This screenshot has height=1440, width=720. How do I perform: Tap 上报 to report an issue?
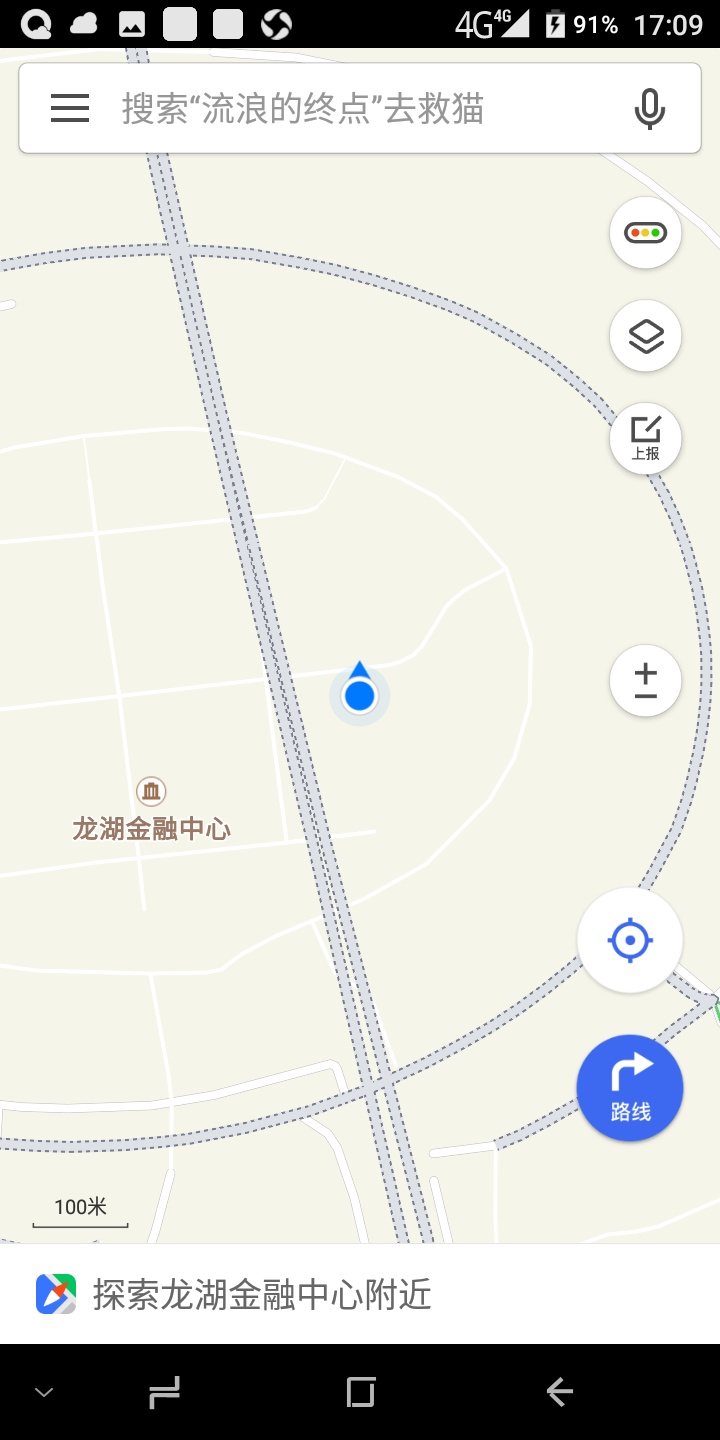tap(645, 439)
